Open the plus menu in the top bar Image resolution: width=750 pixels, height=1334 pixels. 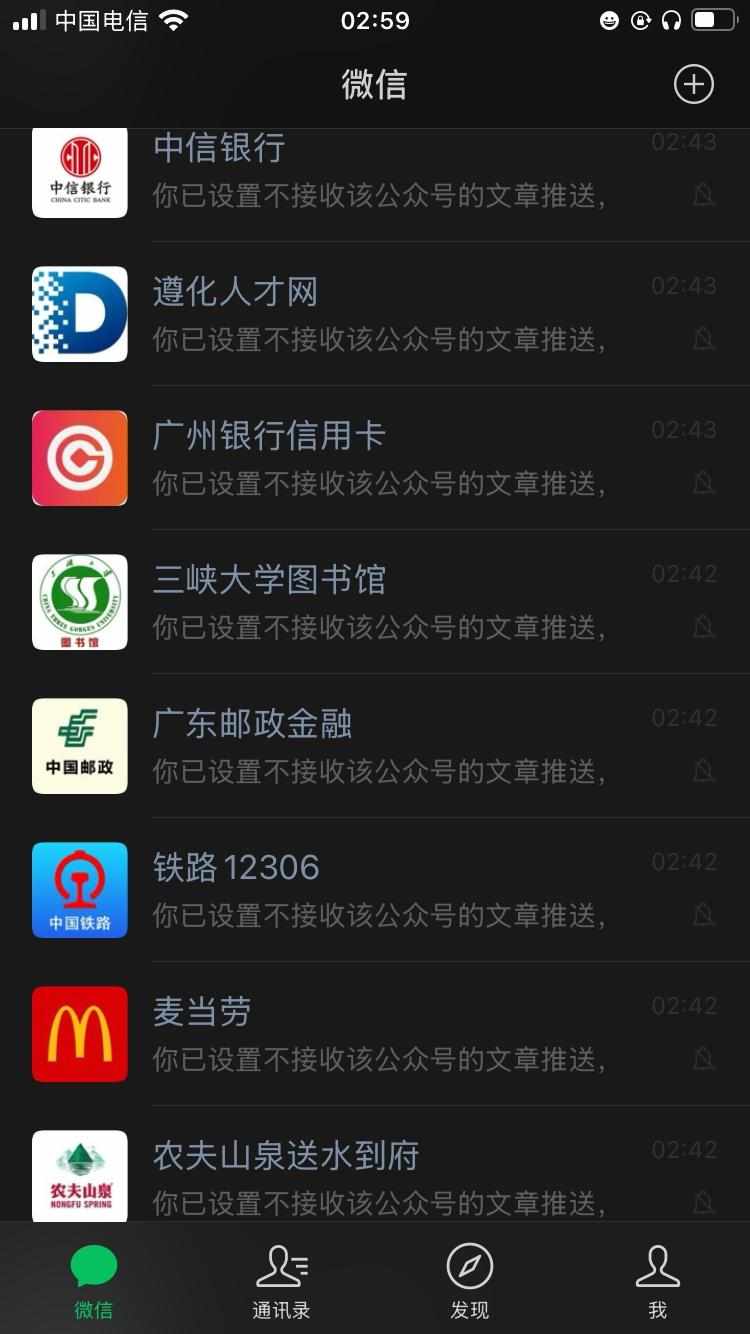click(x=693, y=84)
